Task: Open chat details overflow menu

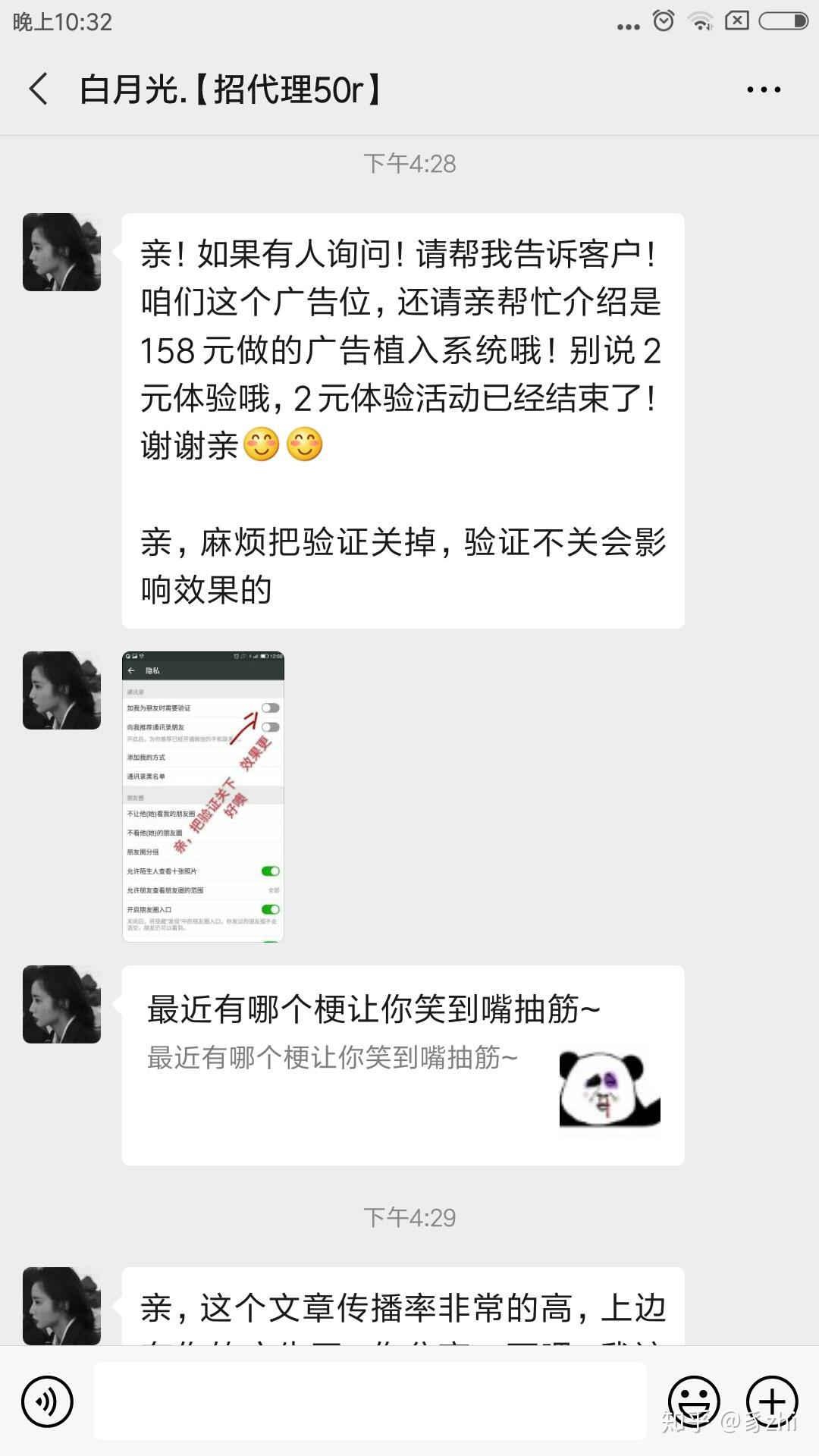Action: pyautogui.click(x=763, y=89)
